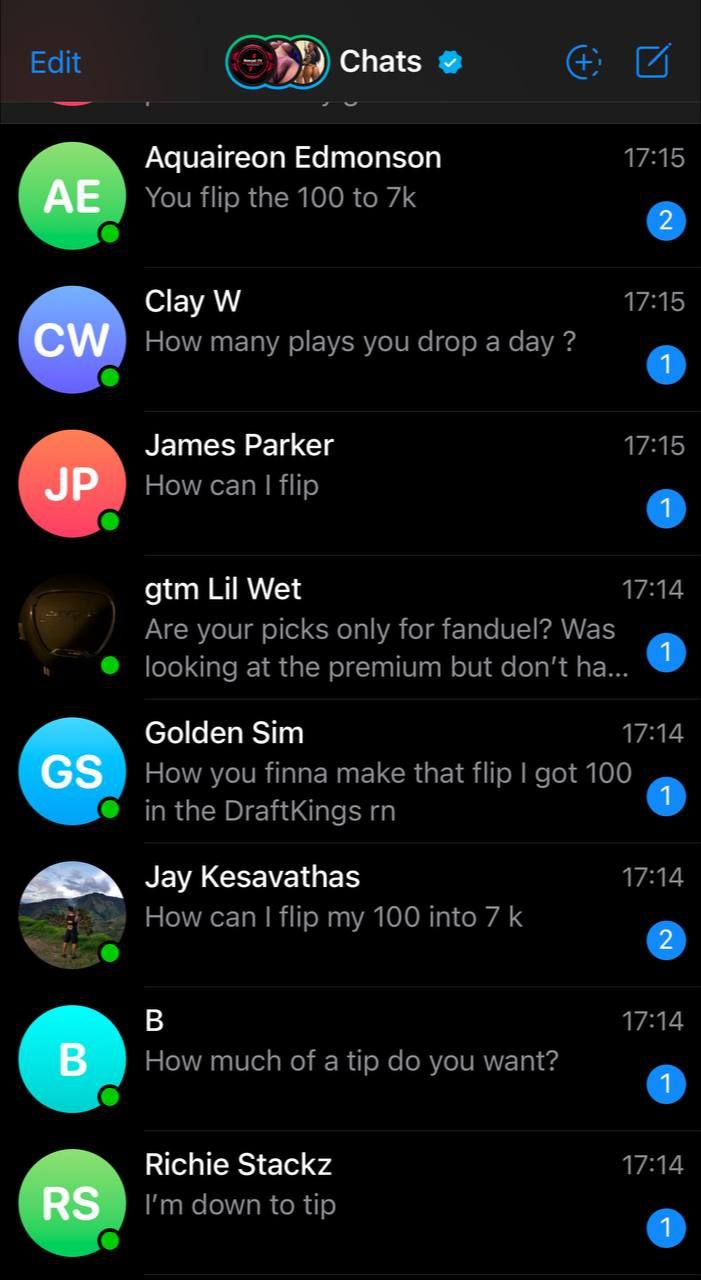This screenshot has width=701, height=1280.
Task: Compose a new message
Action: click(x=653, y=62)
